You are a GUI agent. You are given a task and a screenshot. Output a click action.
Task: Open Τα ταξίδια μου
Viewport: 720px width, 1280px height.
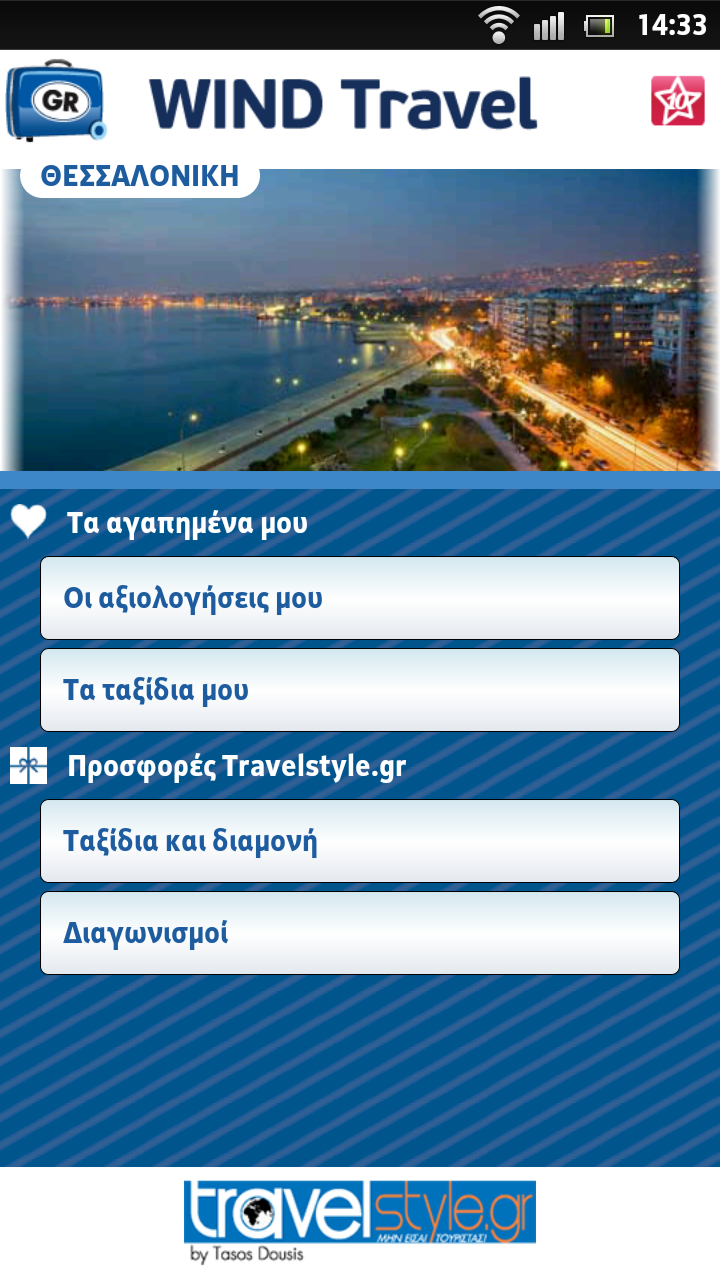coord(360,690)
